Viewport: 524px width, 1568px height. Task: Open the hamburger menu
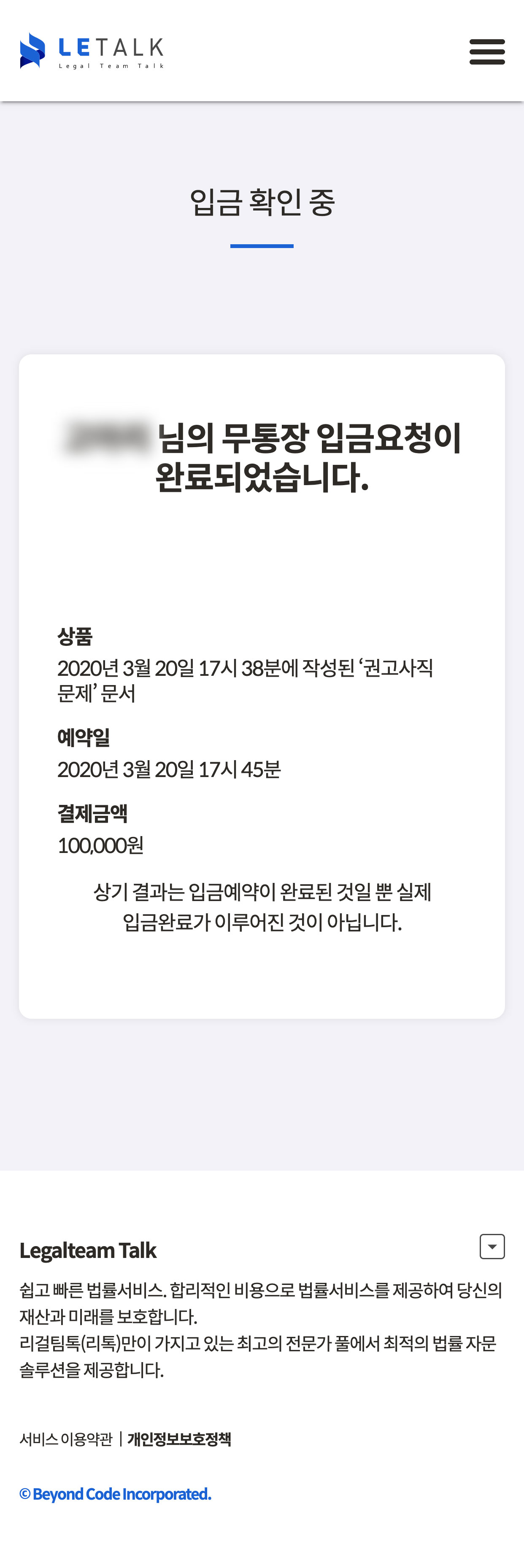[487, 52]
